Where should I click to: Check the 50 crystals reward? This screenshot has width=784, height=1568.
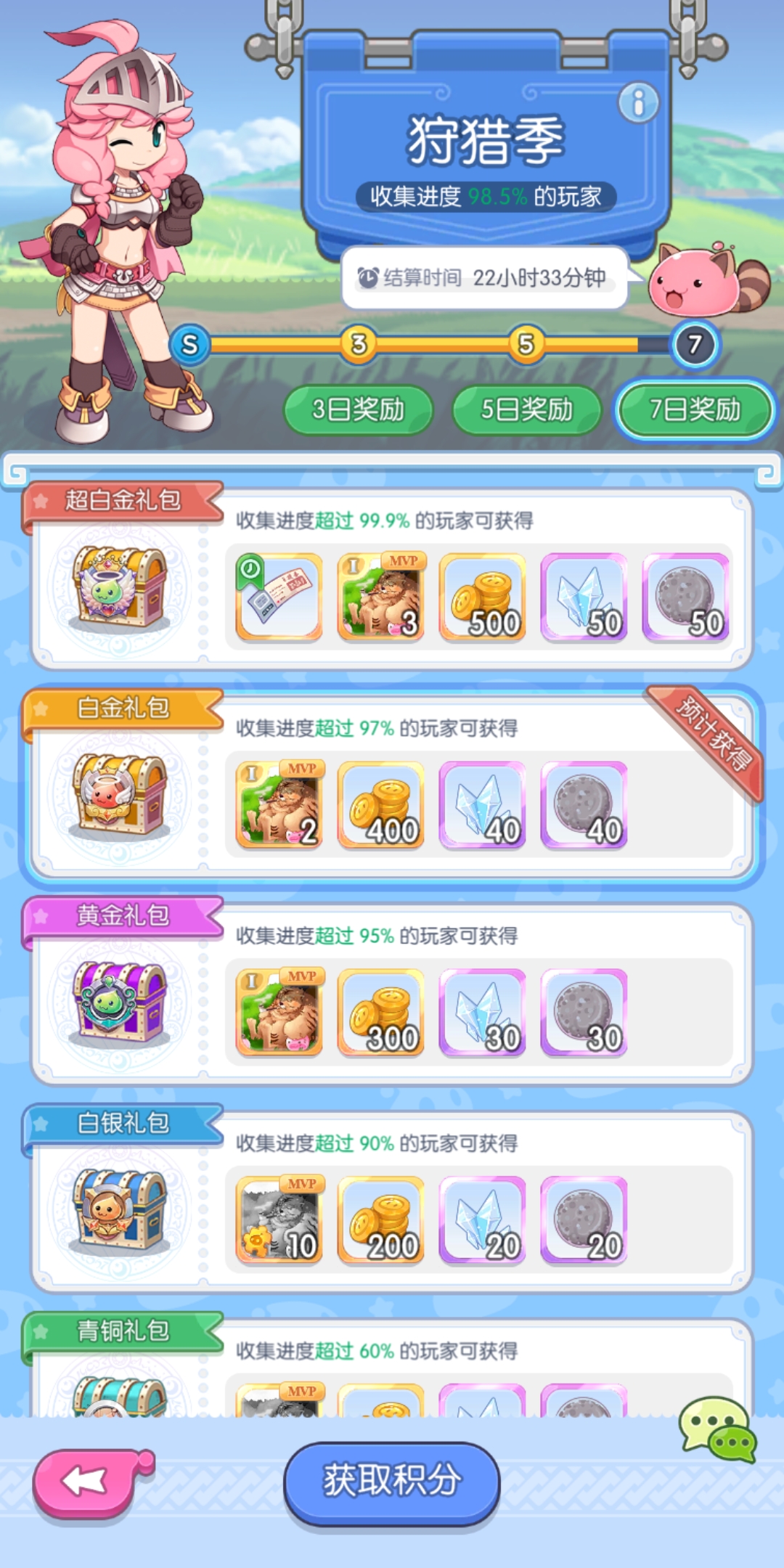[x=584, y=597]
